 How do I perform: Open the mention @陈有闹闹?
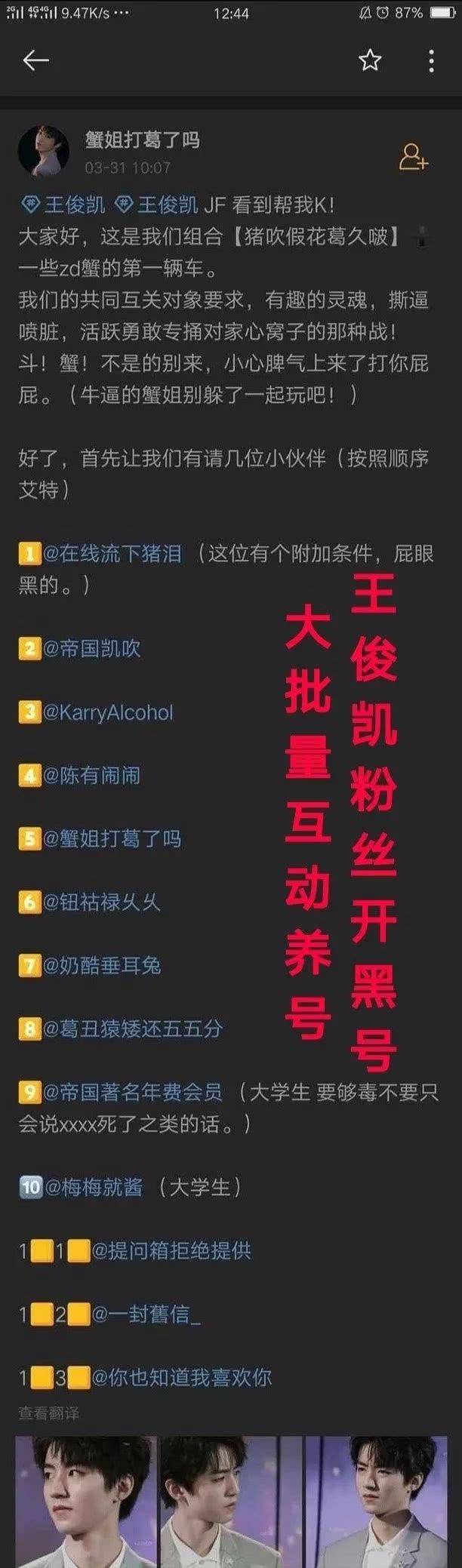tap(91, 775)
